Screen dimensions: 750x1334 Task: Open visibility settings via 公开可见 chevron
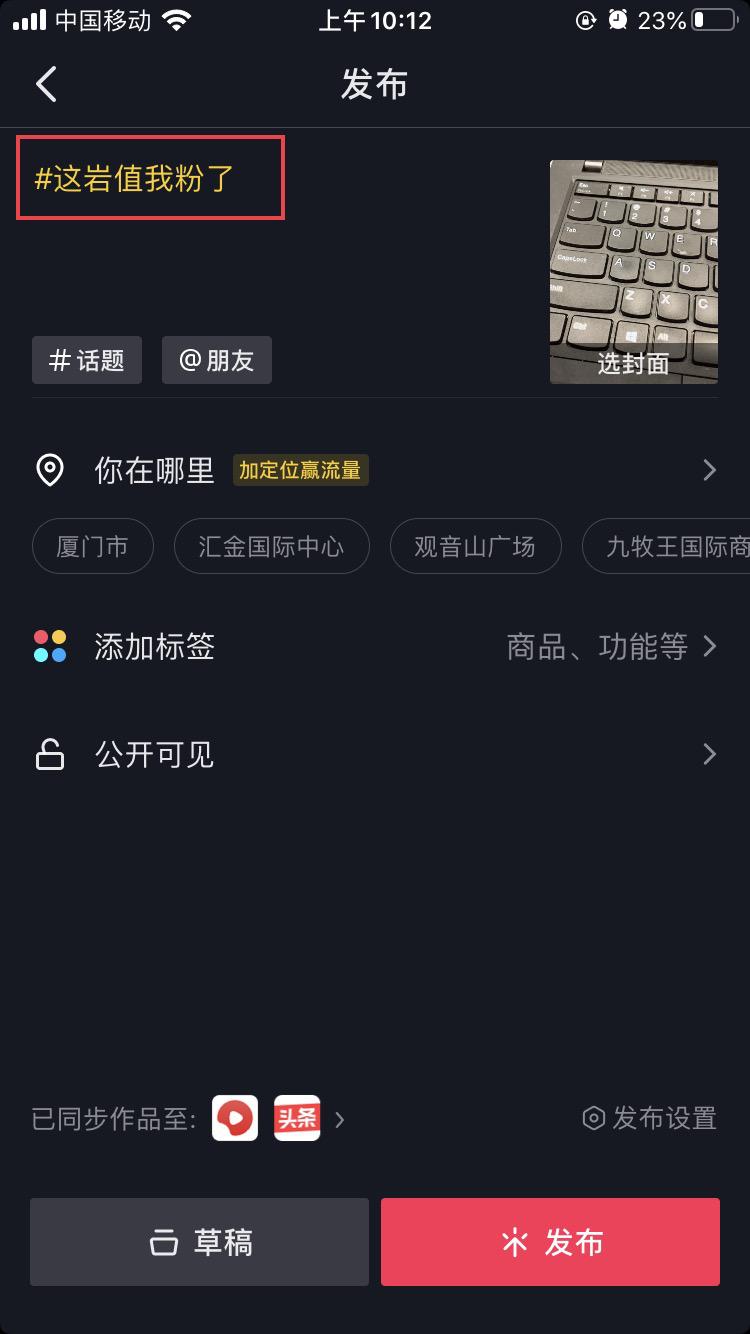pos(709,754)
